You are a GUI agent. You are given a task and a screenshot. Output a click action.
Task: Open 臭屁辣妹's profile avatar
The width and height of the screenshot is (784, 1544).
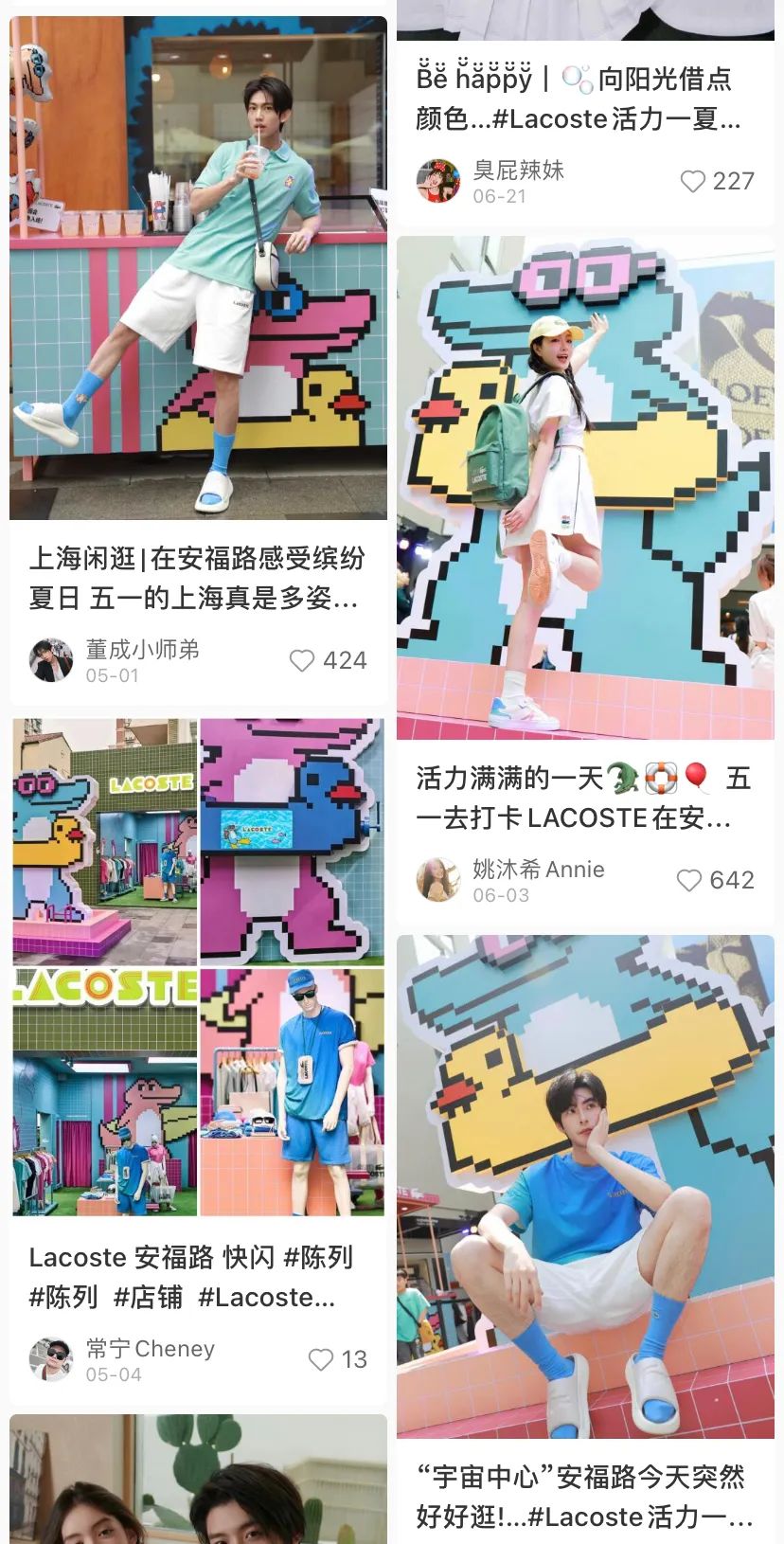tap(438, 181)
